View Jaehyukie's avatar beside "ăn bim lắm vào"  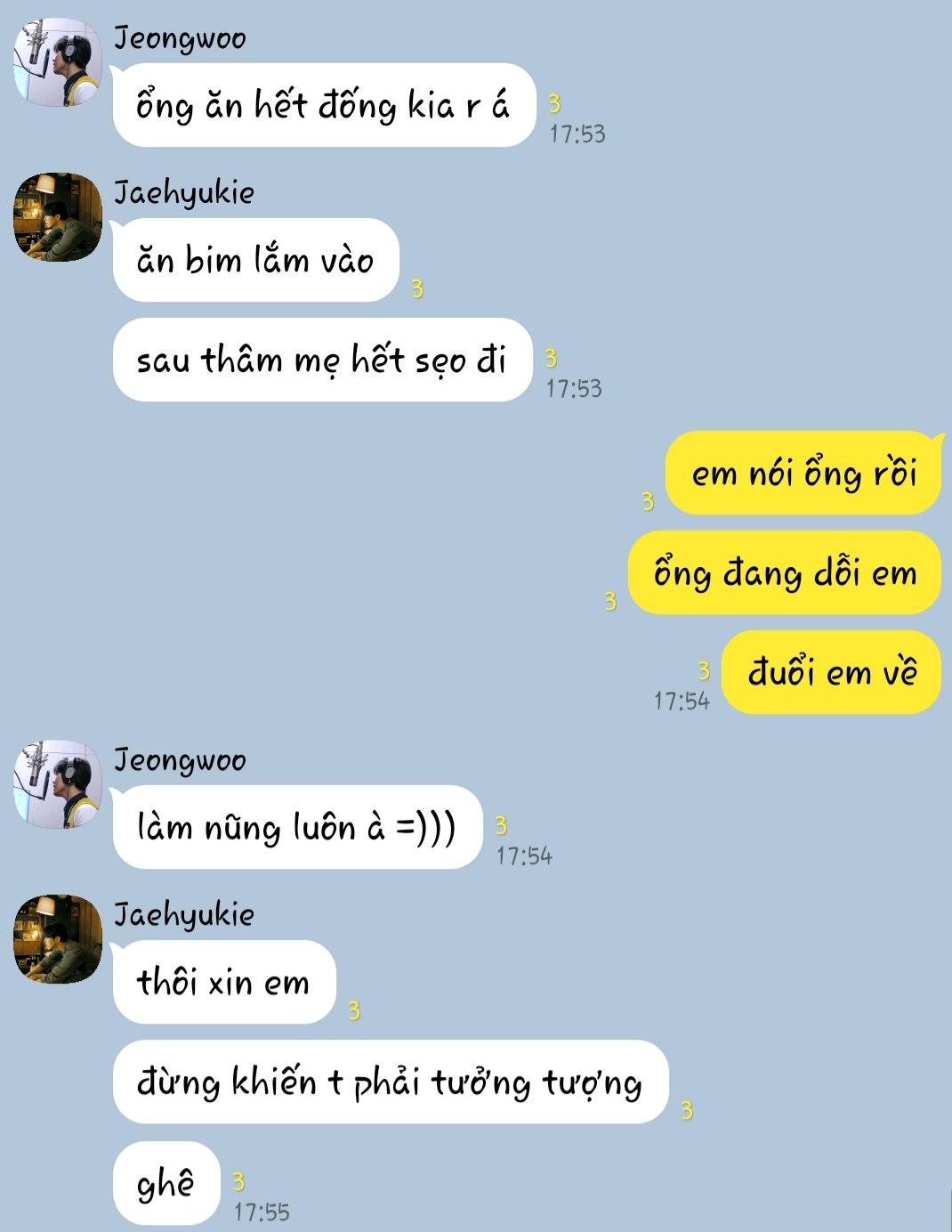pyautogui.click(x=57, y=217)
